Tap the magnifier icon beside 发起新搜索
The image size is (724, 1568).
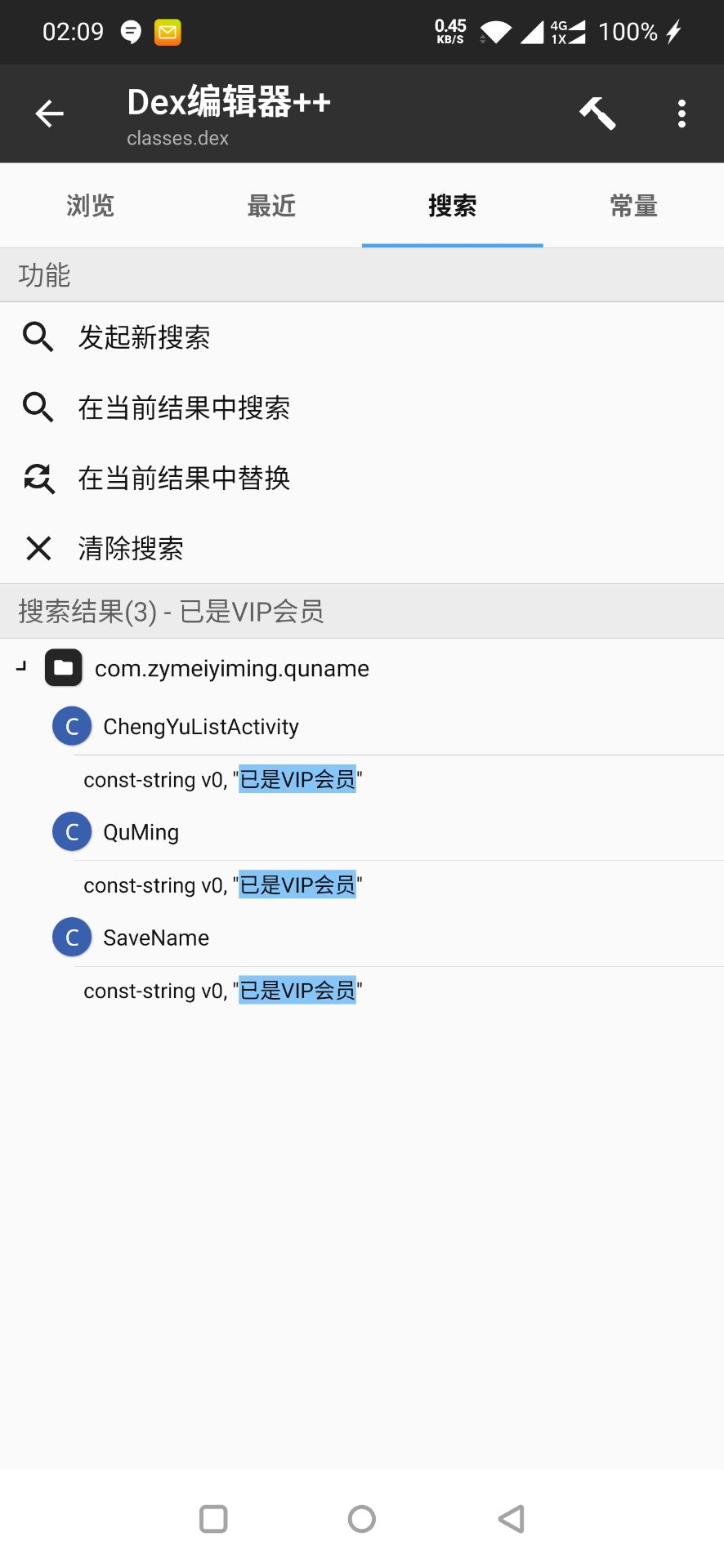point(38,337)
